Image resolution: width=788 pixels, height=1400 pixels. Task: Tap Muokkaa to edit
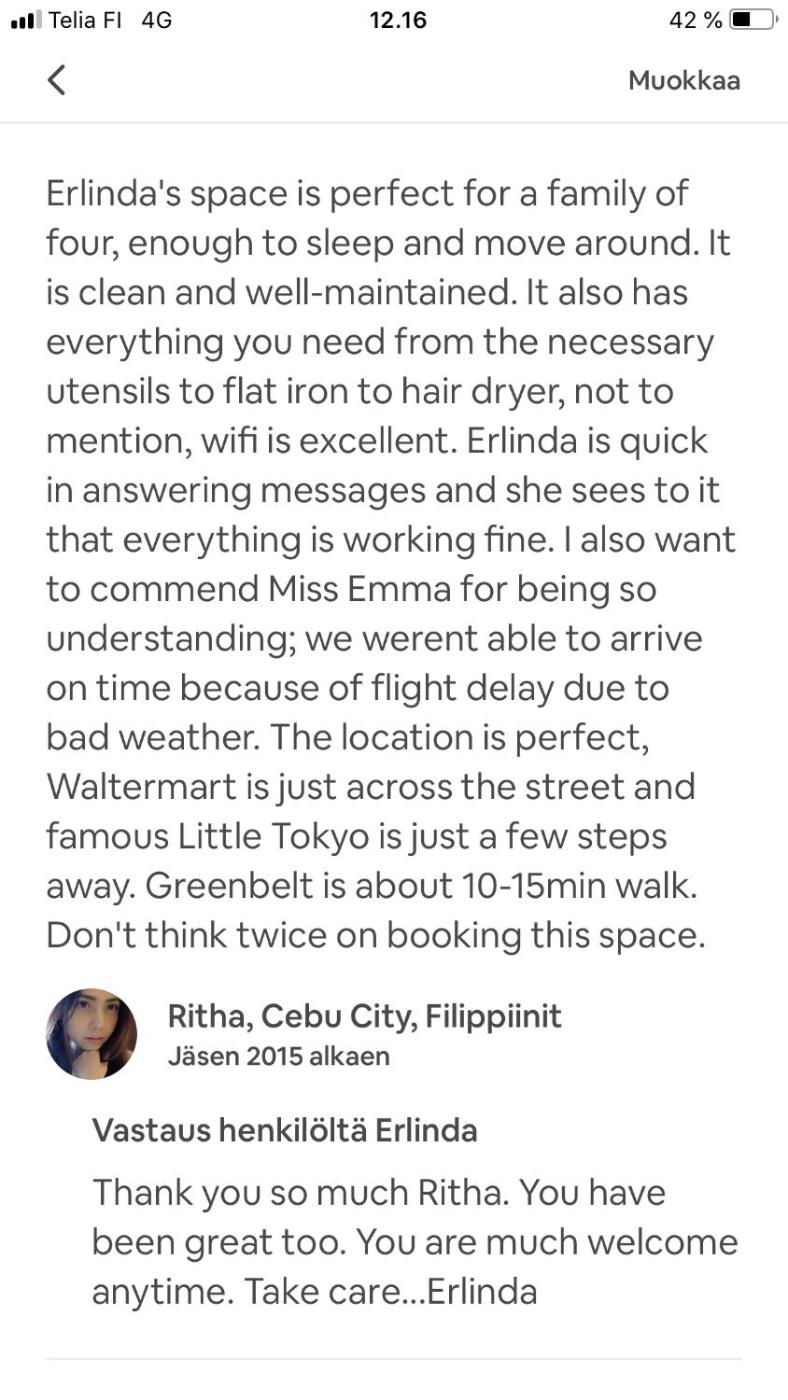pos(684,81)
